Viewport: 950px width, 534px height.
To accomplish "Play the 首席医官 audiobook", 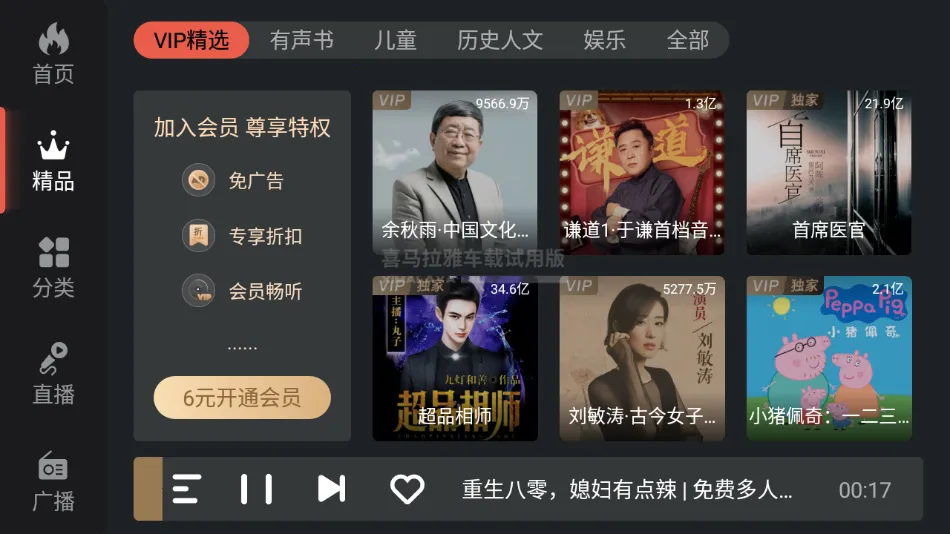I will coord(829,173).
